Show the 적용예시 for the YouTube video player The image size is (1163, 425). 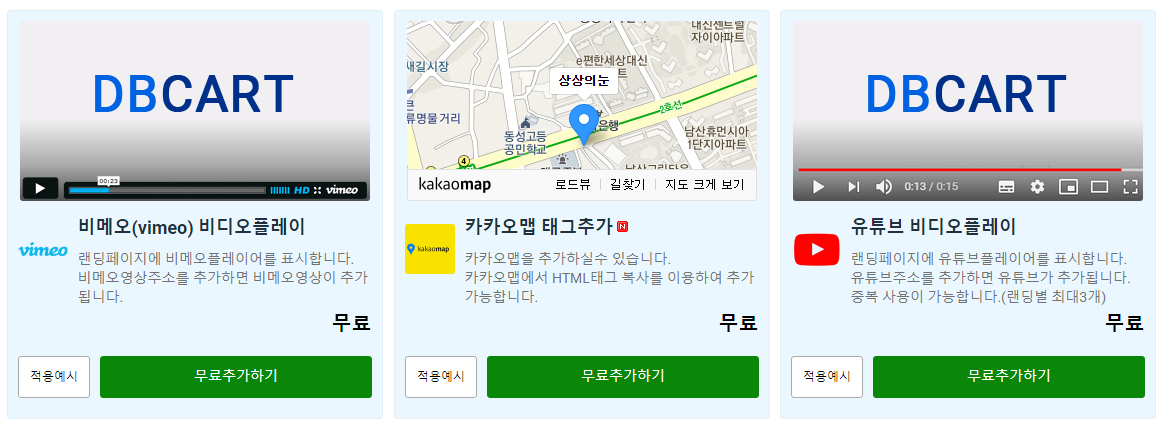pyautogui.click(x=827, y=377)
